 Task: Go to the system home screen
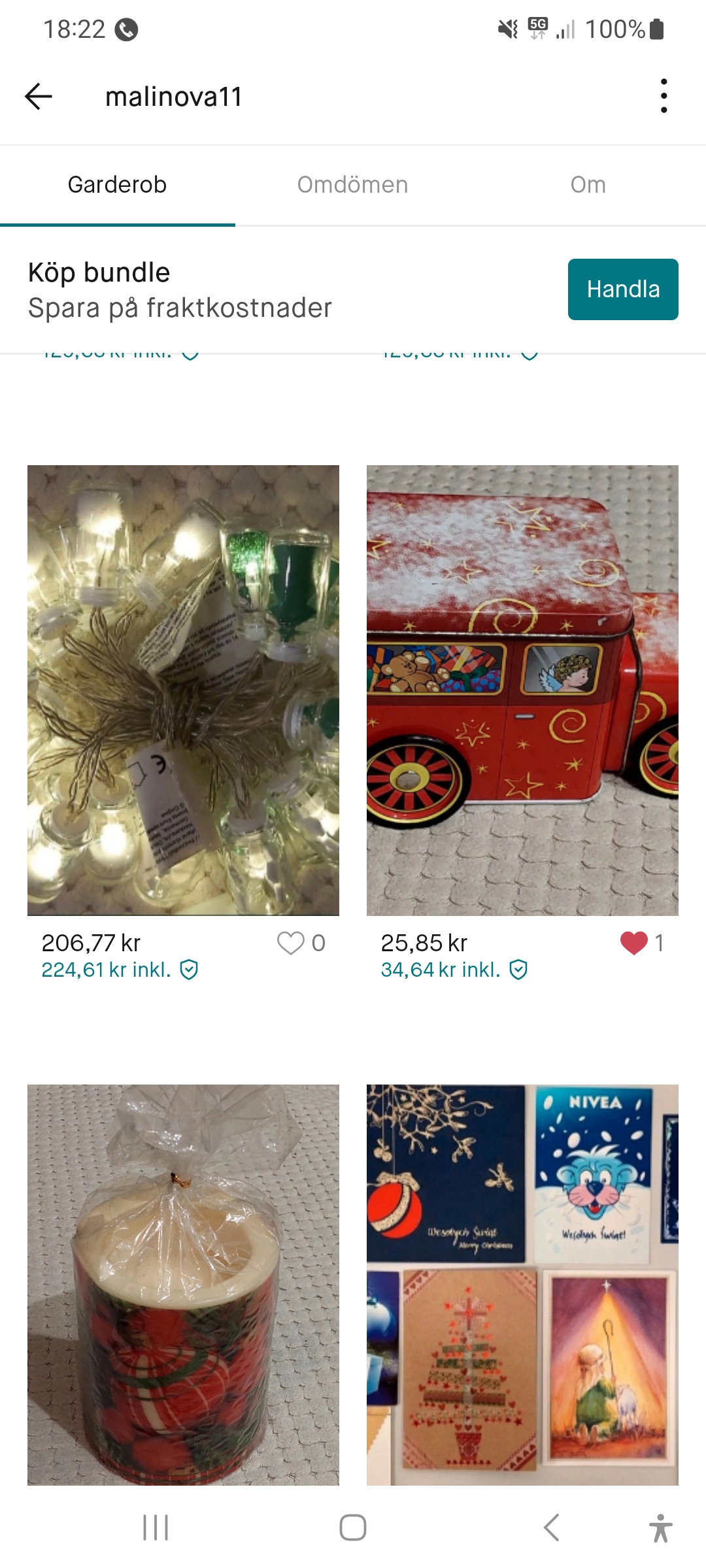point(353,1527)
